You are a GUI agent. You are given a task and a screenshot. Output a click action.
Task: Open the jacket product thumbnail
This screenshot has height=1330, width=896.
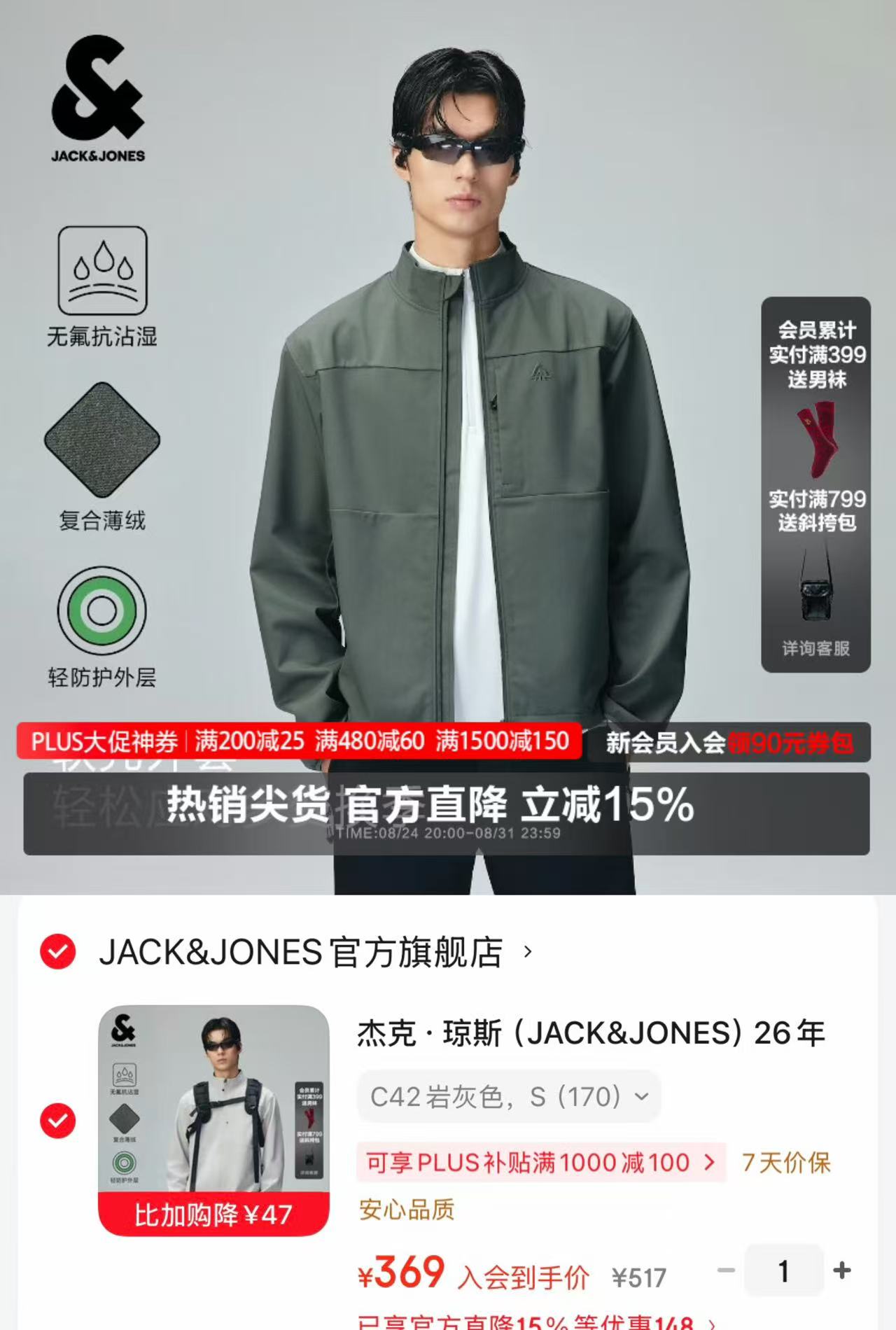coord(213,1120)
